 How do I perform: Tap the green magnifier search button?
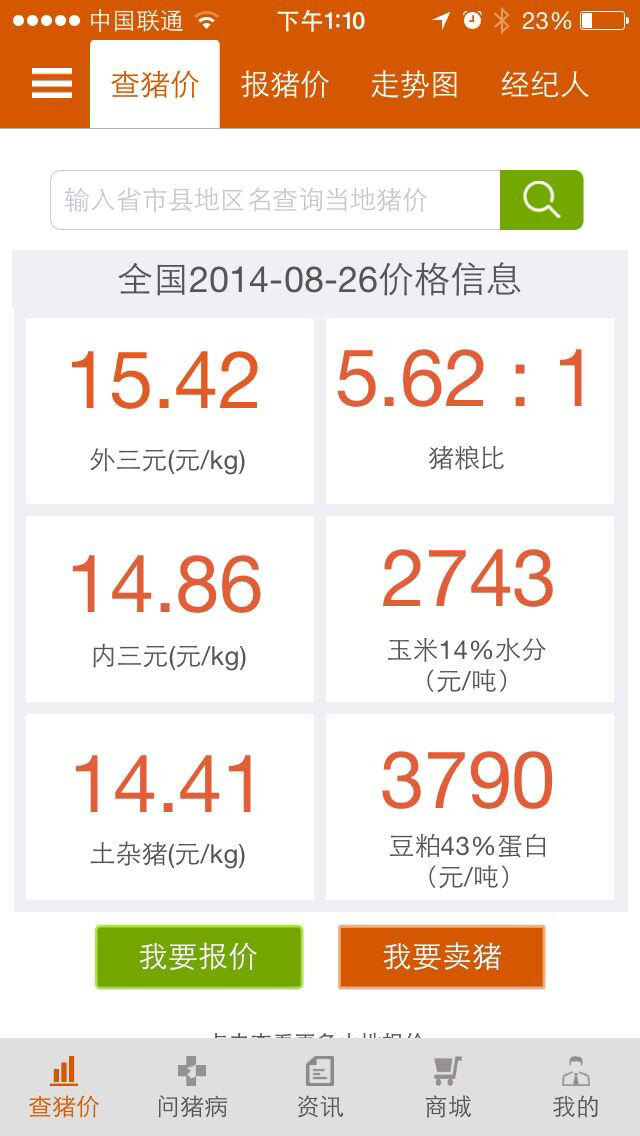tap(541, 200)
